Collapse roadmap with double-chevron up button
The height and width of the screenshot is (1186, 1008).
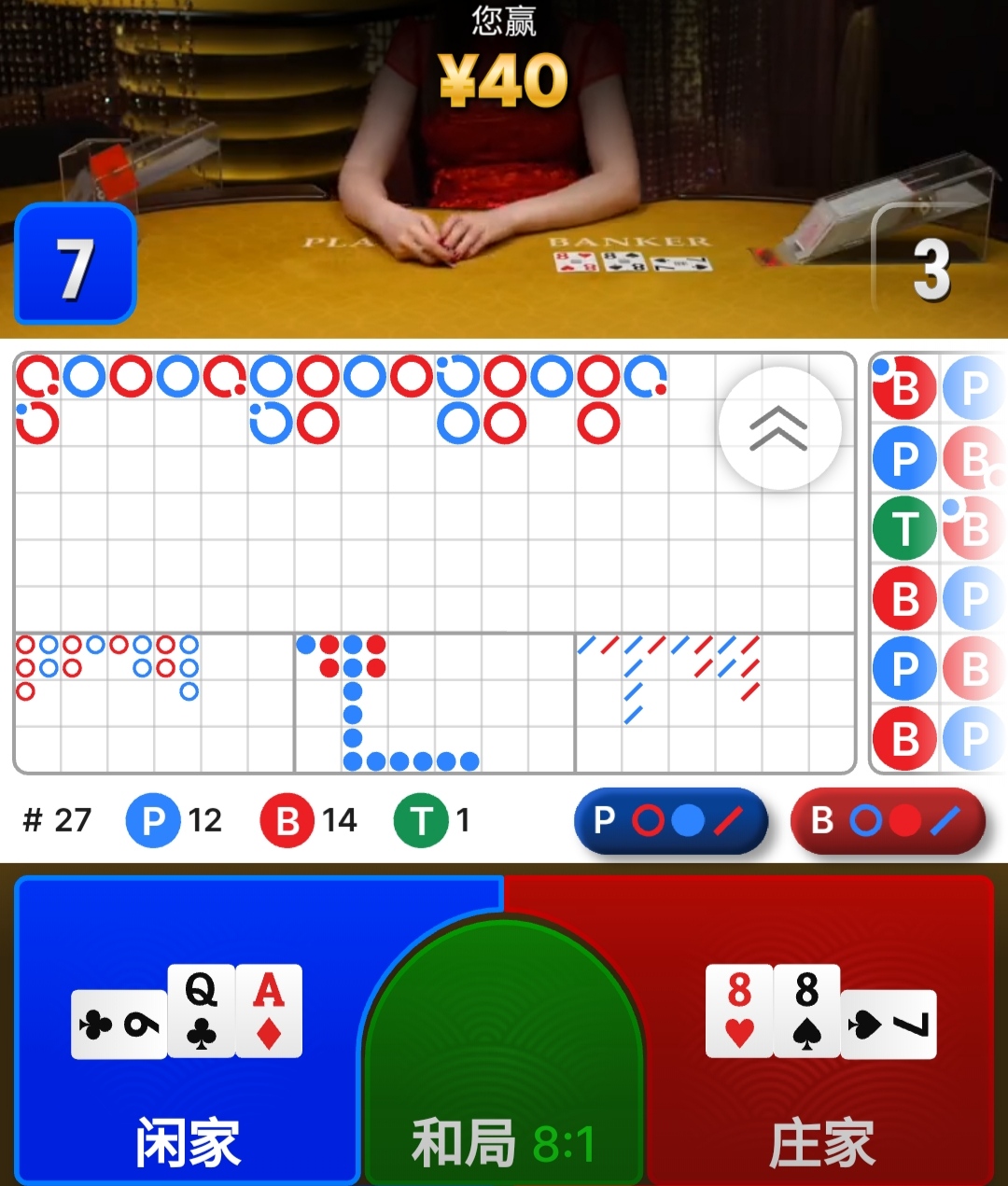[779, 428]
